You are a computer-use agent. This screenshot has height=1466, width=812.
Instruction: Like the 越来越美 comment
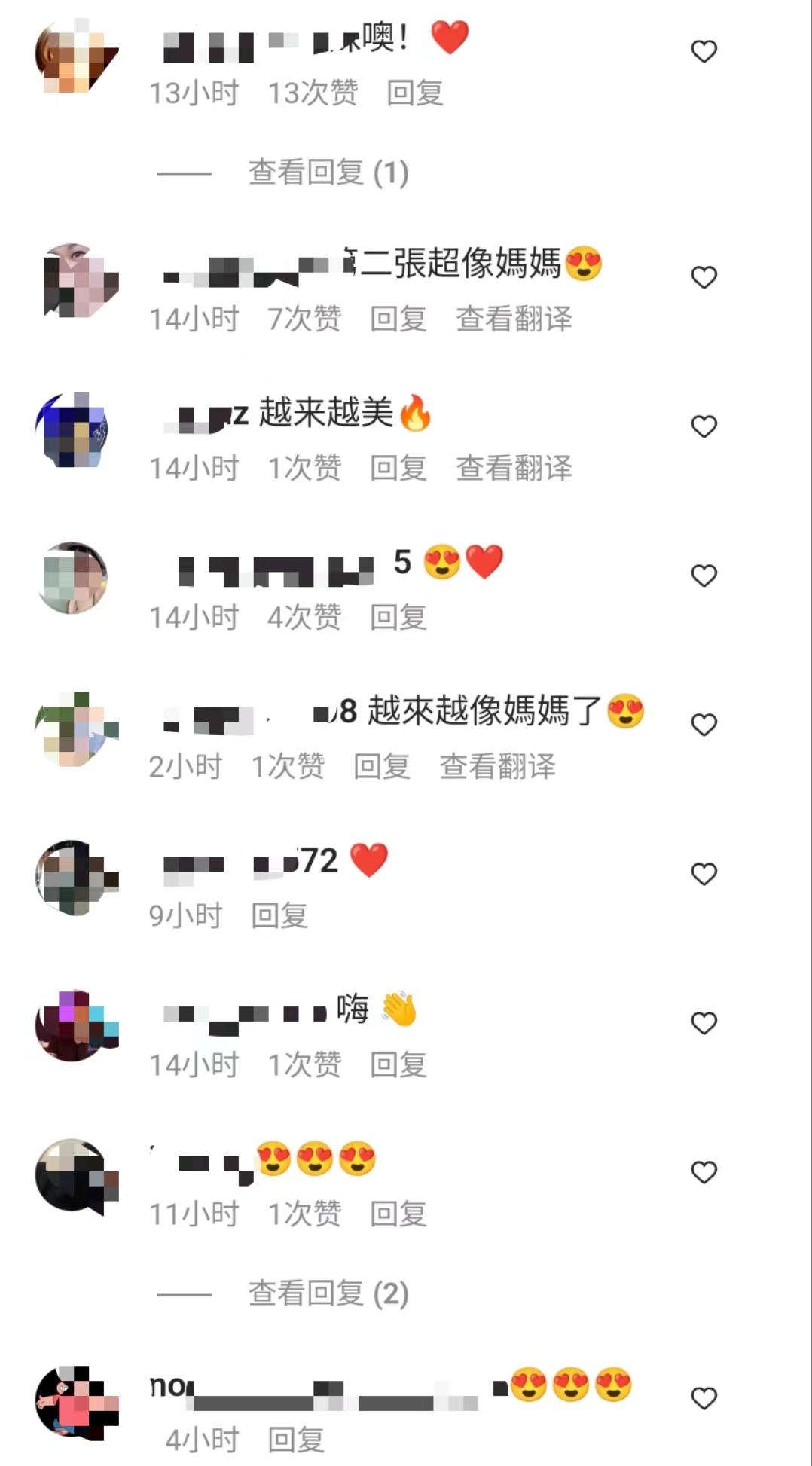[x=704, y=426]
